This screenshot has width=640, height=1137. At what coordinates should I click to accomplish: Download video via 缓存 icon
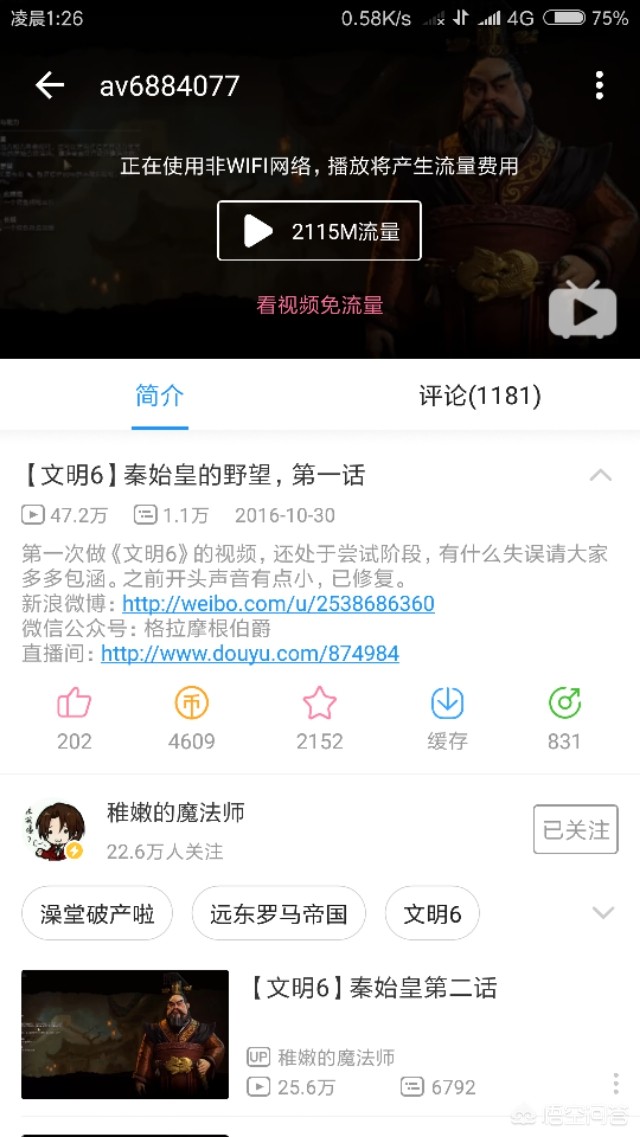(x=447, y=705)
